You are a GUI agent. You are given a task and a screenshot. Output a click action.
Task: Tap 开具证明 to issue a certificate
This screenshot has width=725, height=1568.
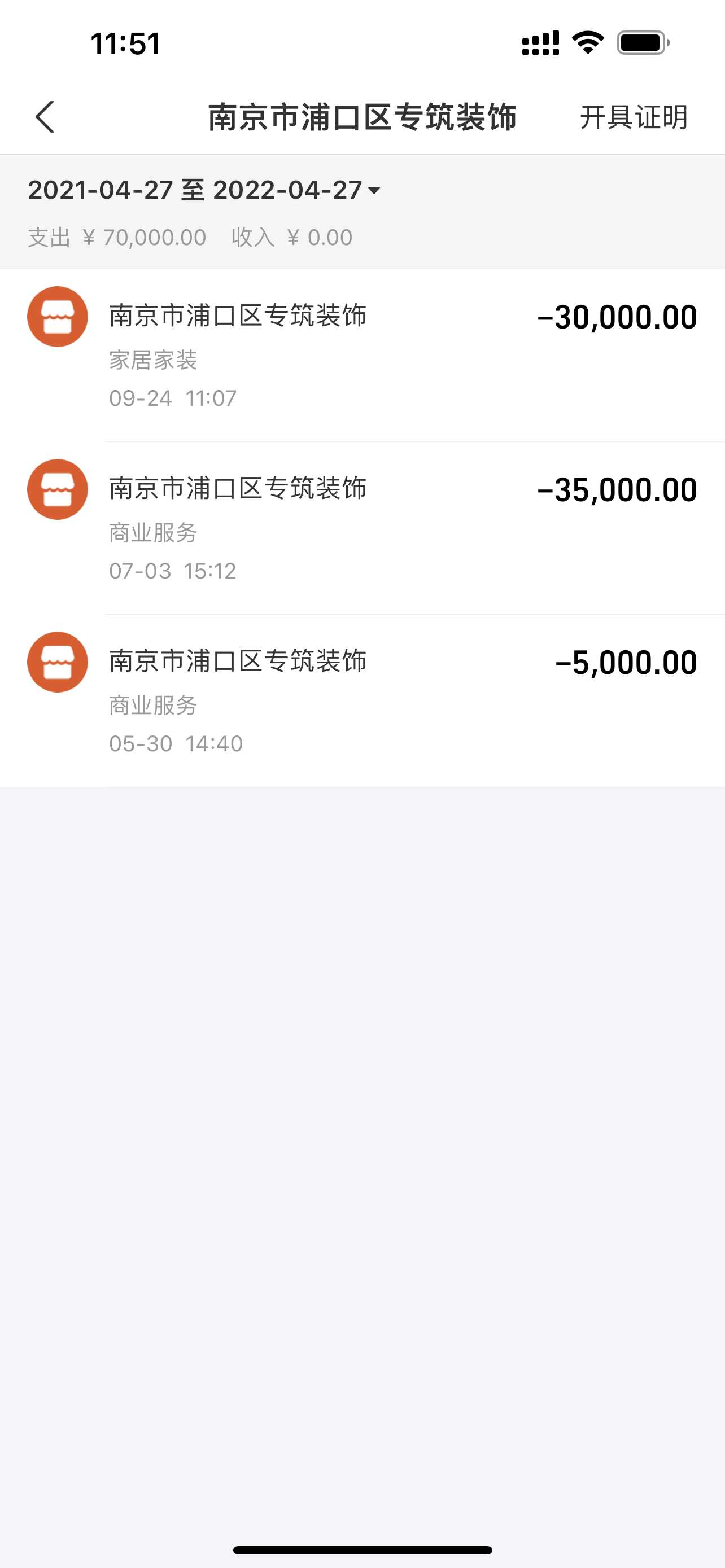click(633, 117)
